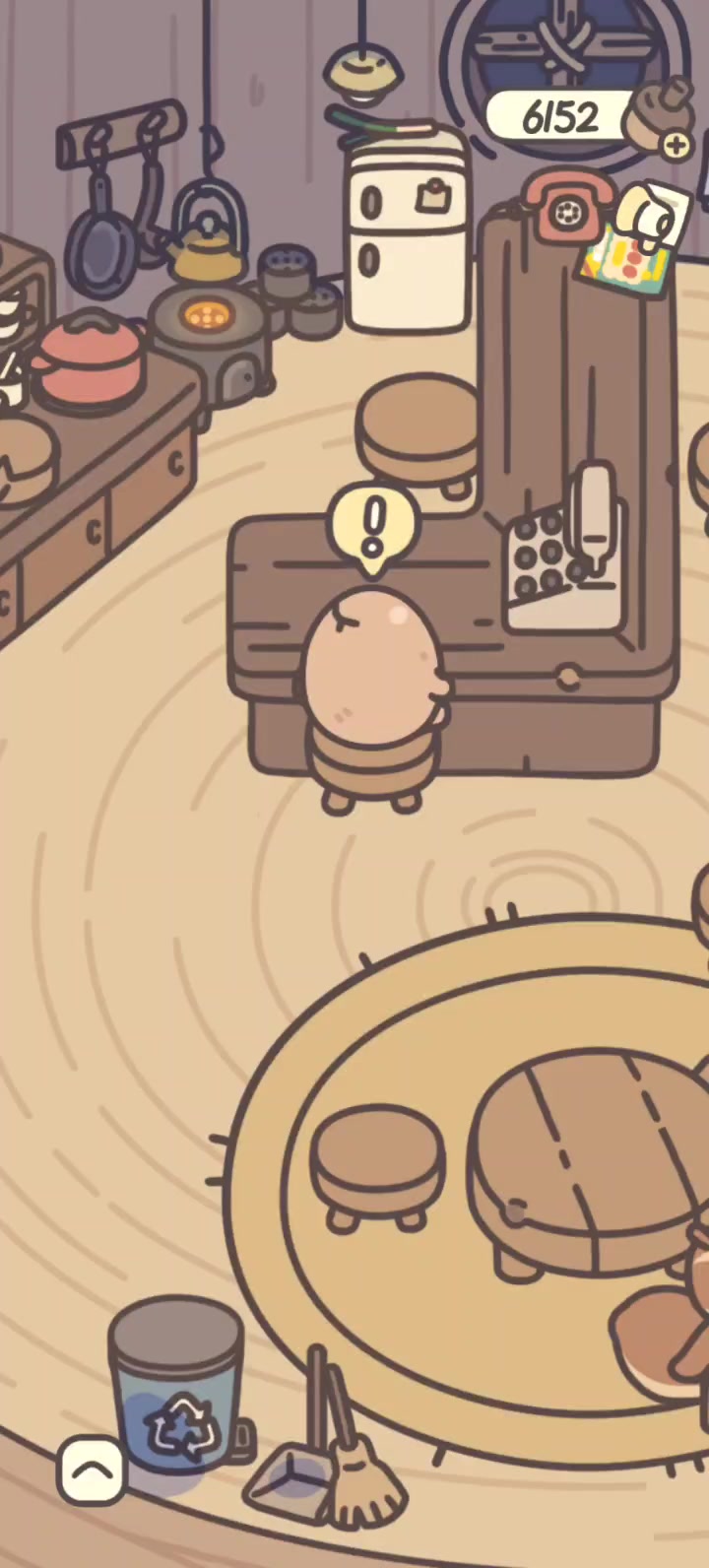Tap the plus button beside the 6152 acorns

coord(677,146)
